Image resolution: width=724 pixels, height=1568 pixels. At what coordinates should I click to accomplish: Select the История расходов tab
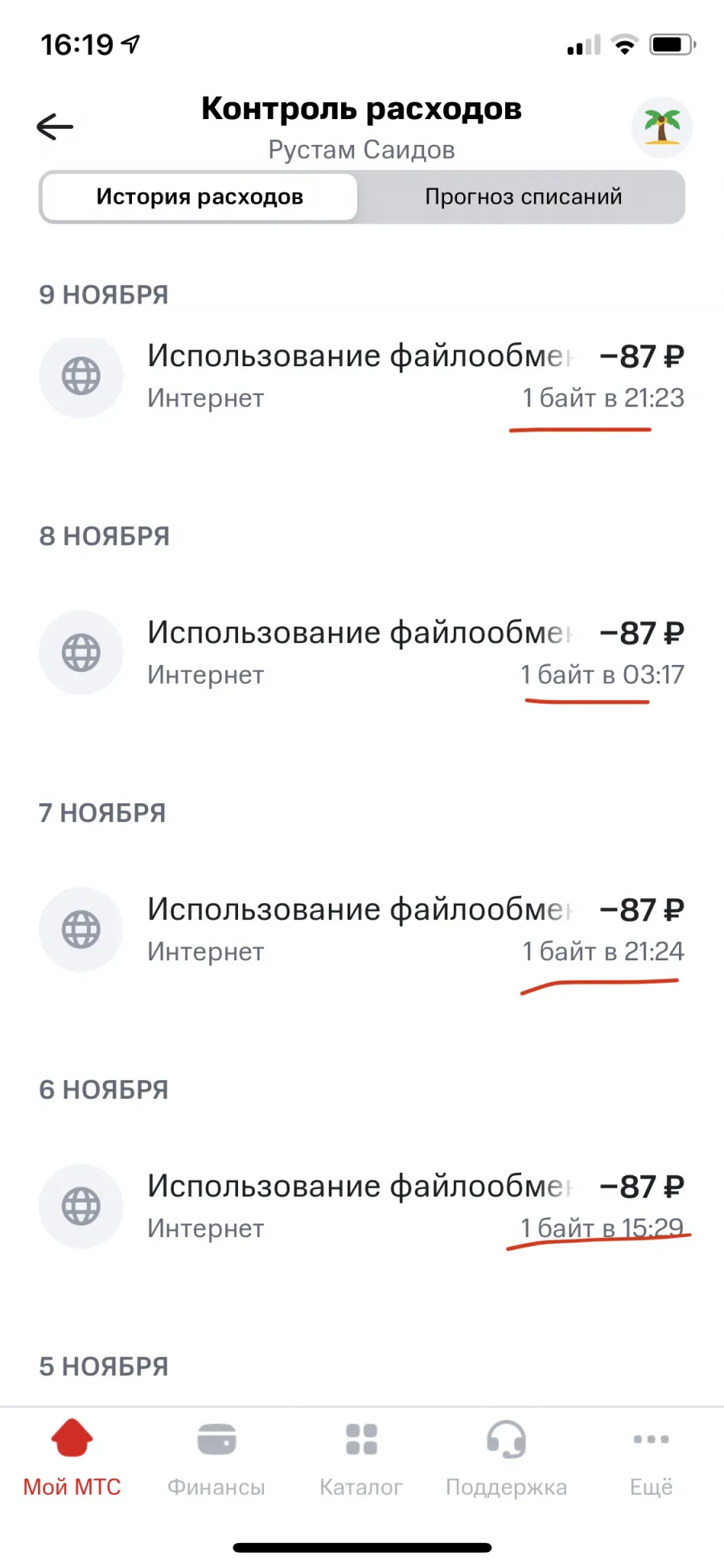[200, 196]
